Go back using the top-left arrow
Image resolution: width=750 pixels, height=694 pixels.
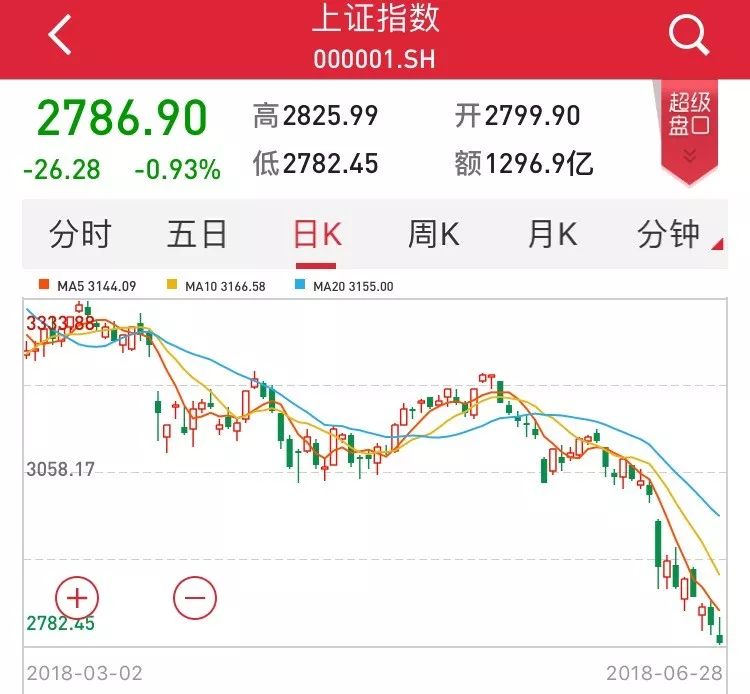point(60,36)
